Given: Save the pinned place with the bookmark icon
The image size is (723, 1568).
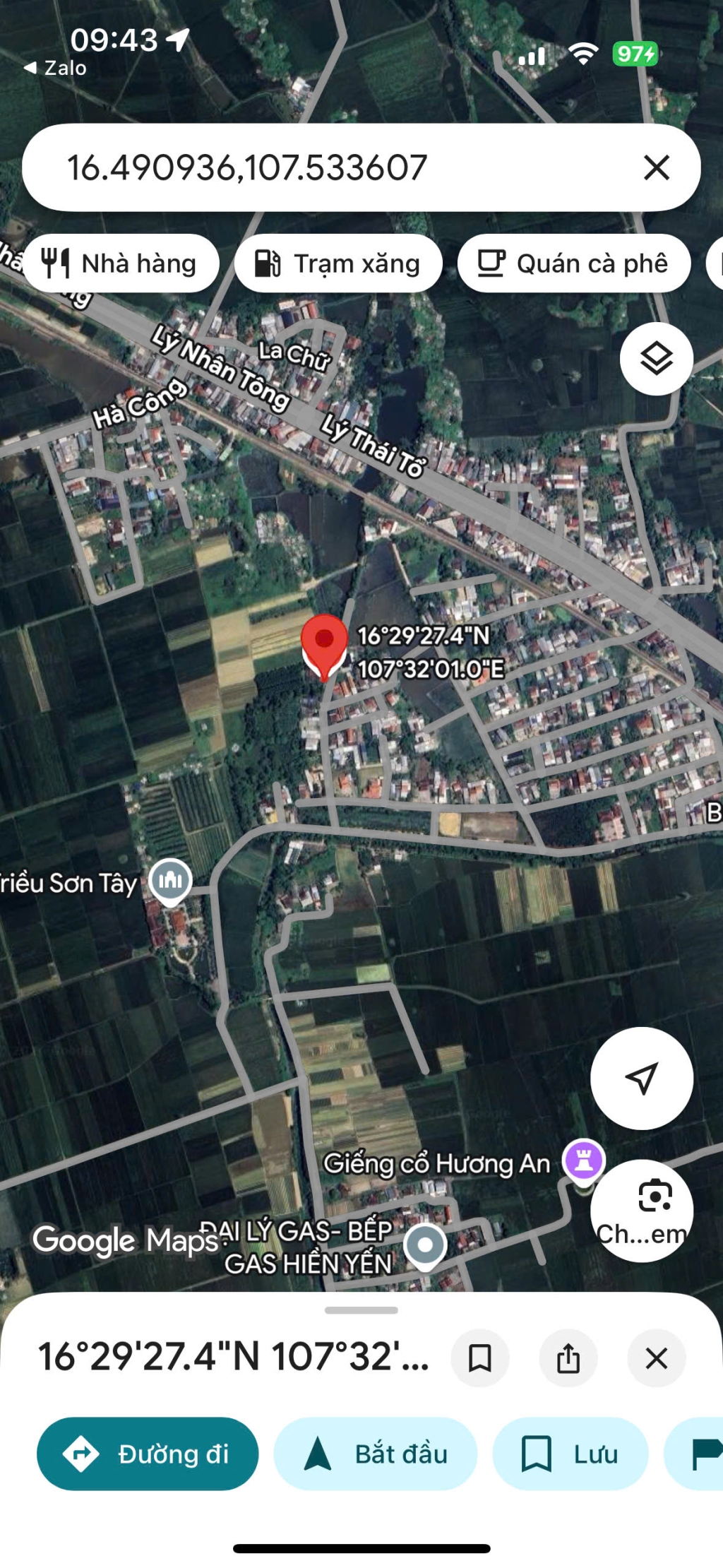Looking at the screenshot, I should 480,1358.
